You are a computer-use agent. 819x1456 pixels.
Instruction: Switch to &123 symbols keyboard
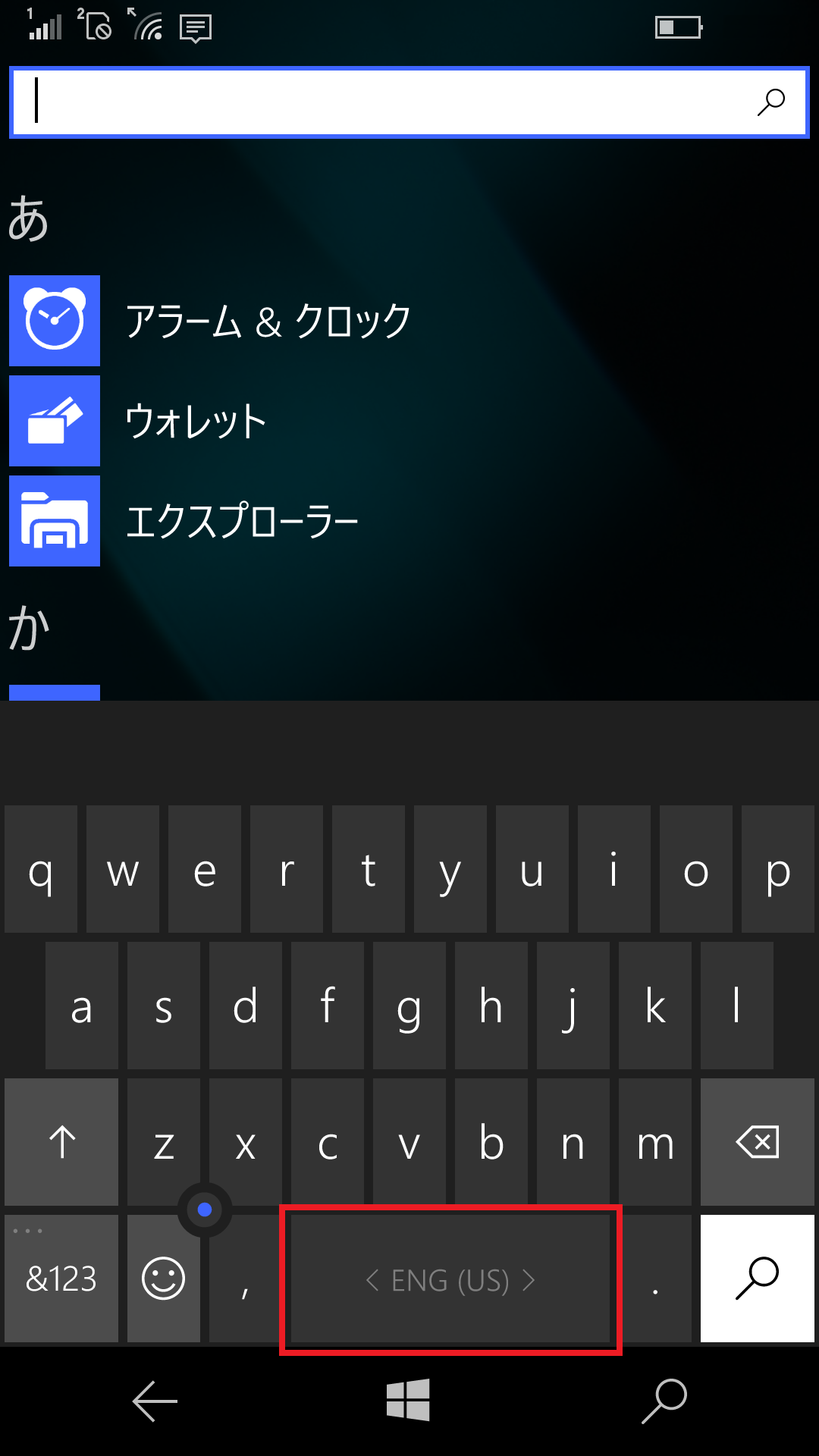pyautogui.click(x=61, y=1279)
